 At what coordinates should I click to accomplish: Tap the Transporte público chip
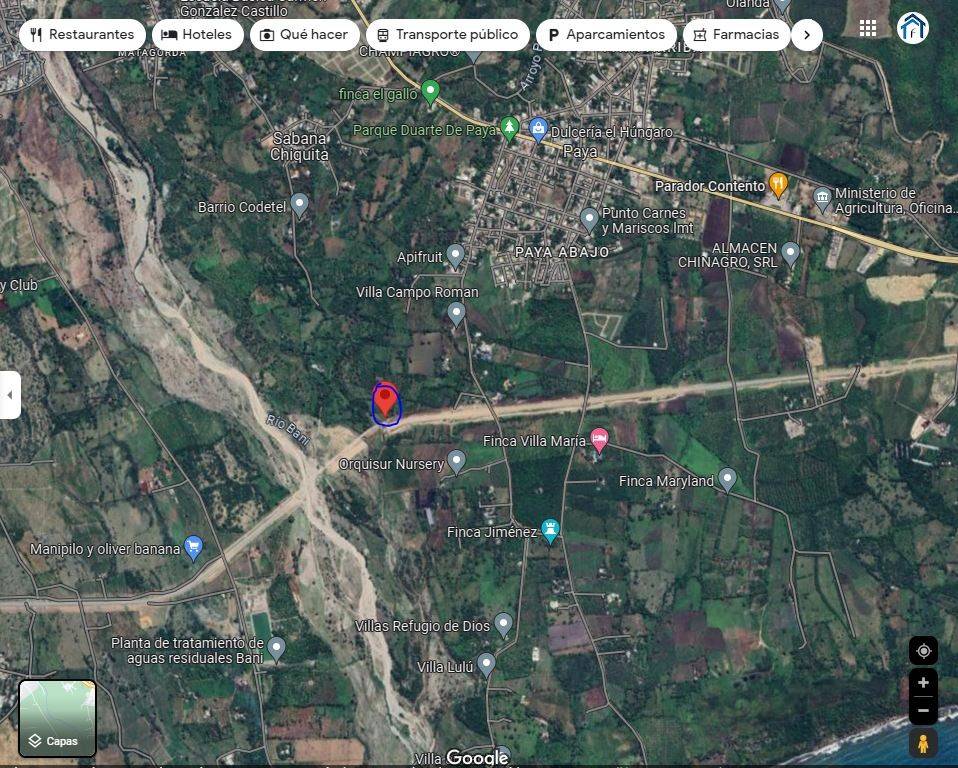point(447,35)
